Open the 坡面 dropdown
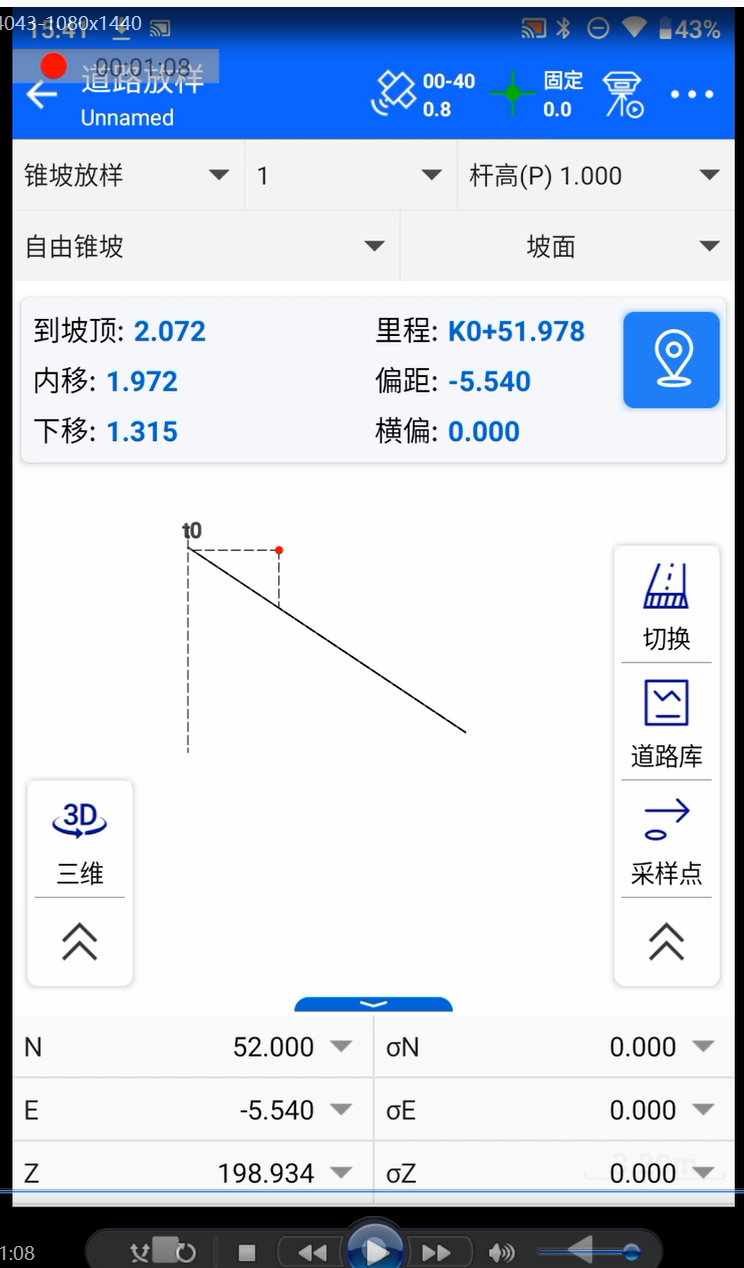 tap(568, 246)
